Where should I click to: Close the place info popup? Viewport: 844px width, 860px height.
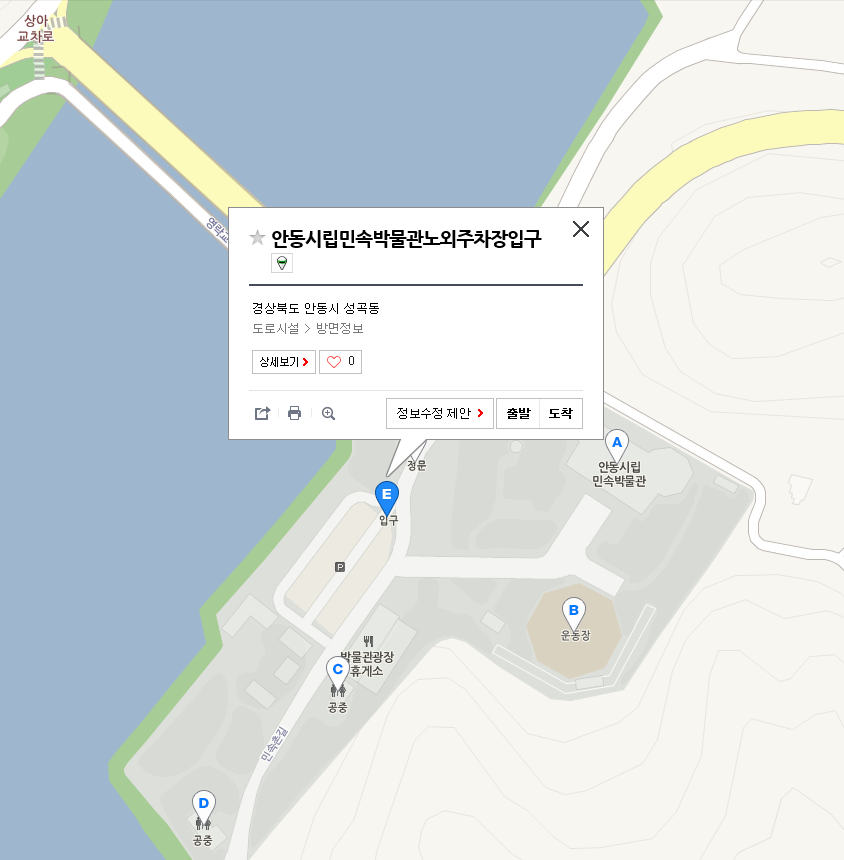581,229
